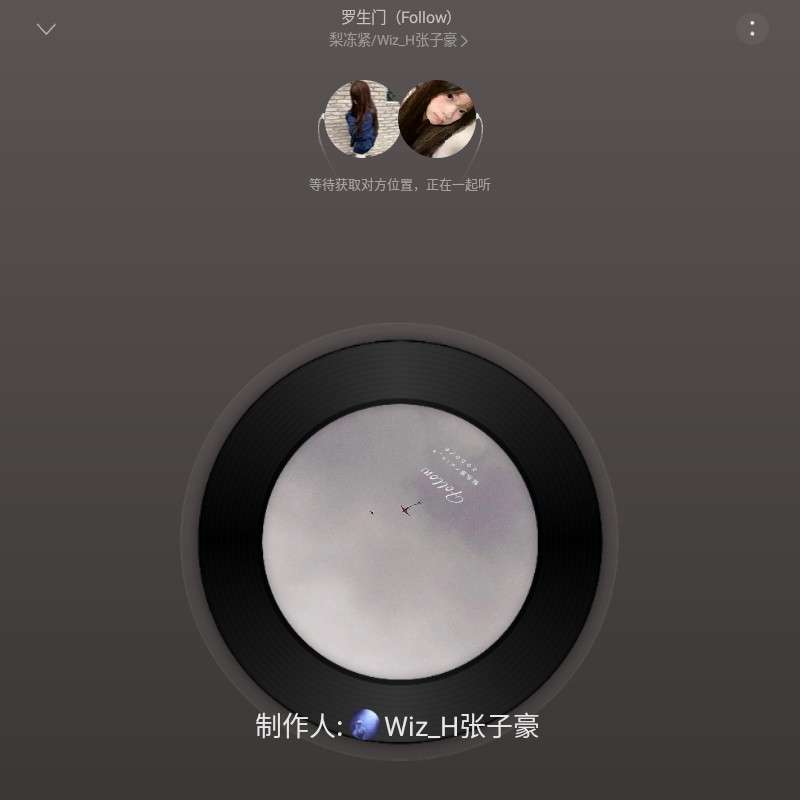Tap the left listen-together avatar
This screenshot has width=800, height=800.
pos(362,119)
